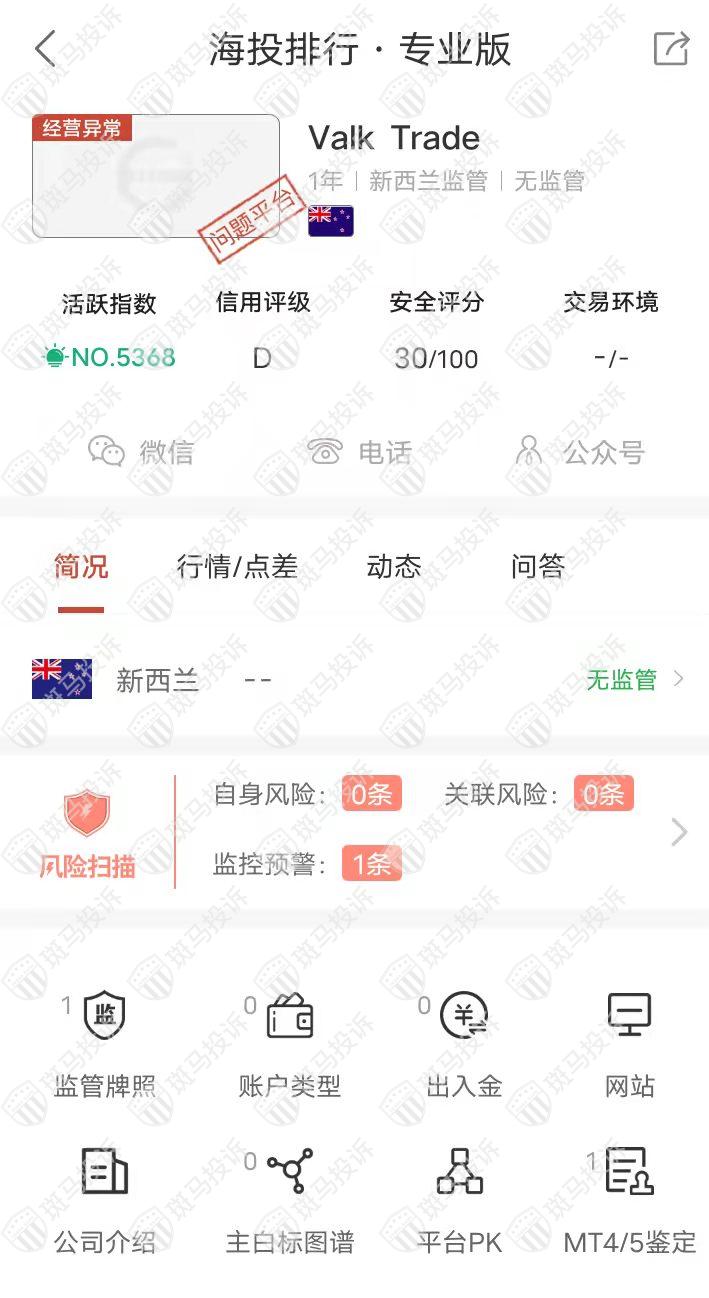Switch to the 动态 tab
This screenshot has width=709, height=1298.
tap(394, 567)
